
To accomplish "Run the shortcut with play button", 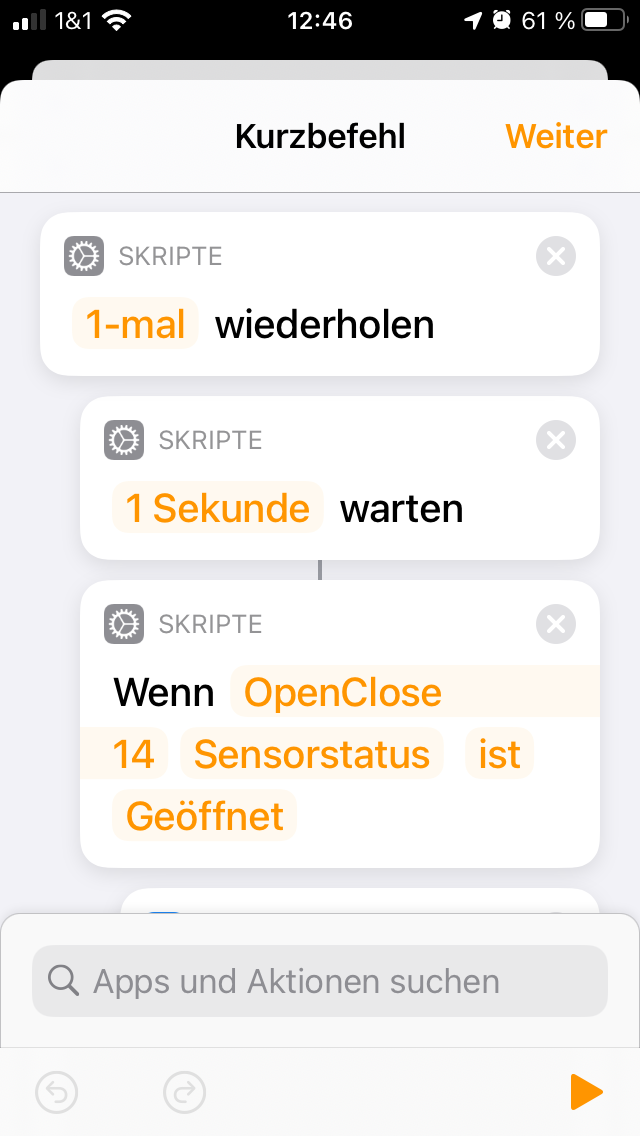I will (586, 1092).
